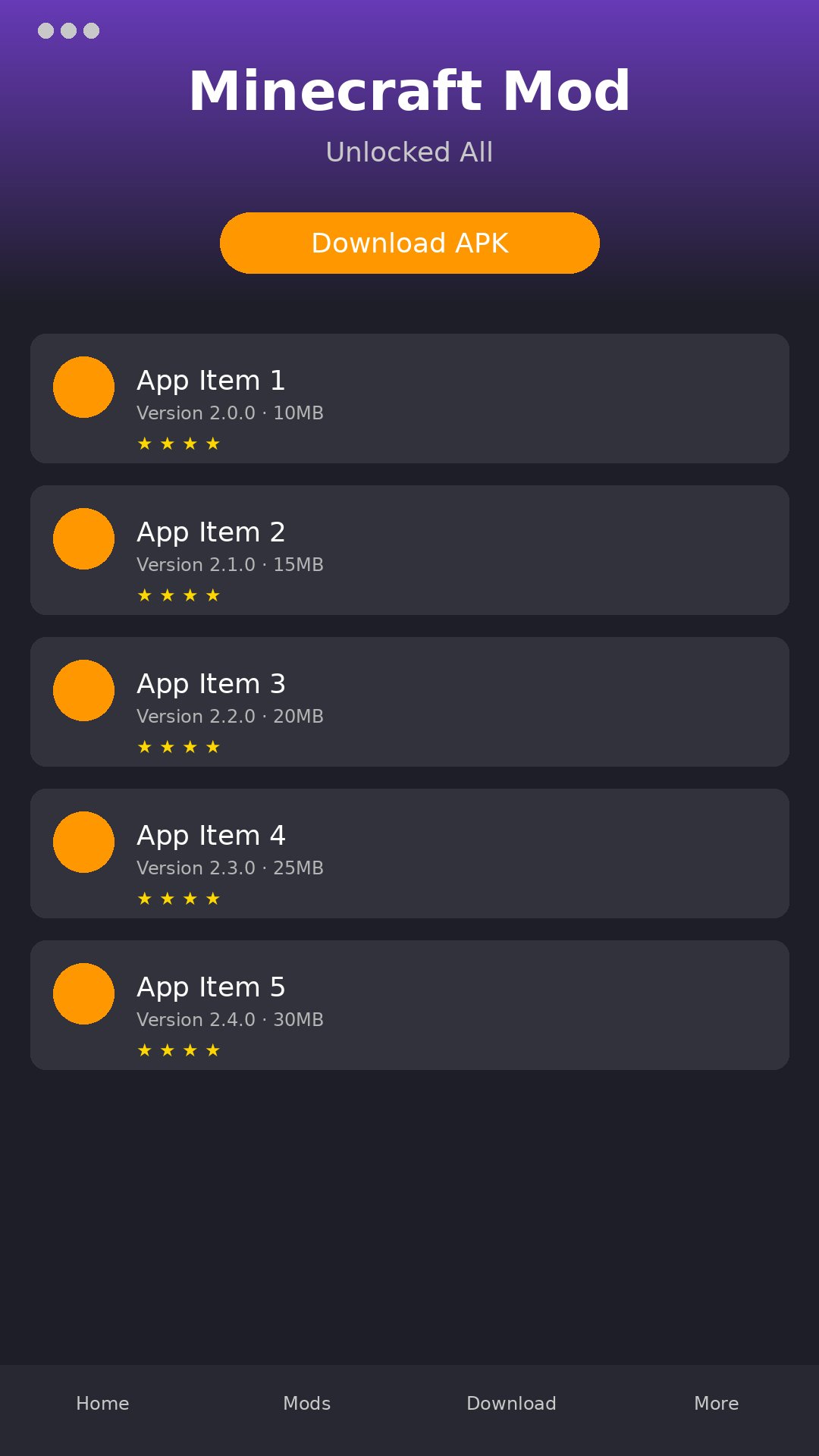Screen dimensions: 819x1456
Task: Switch to the Home tab
Action: (x=102, y=1403)
